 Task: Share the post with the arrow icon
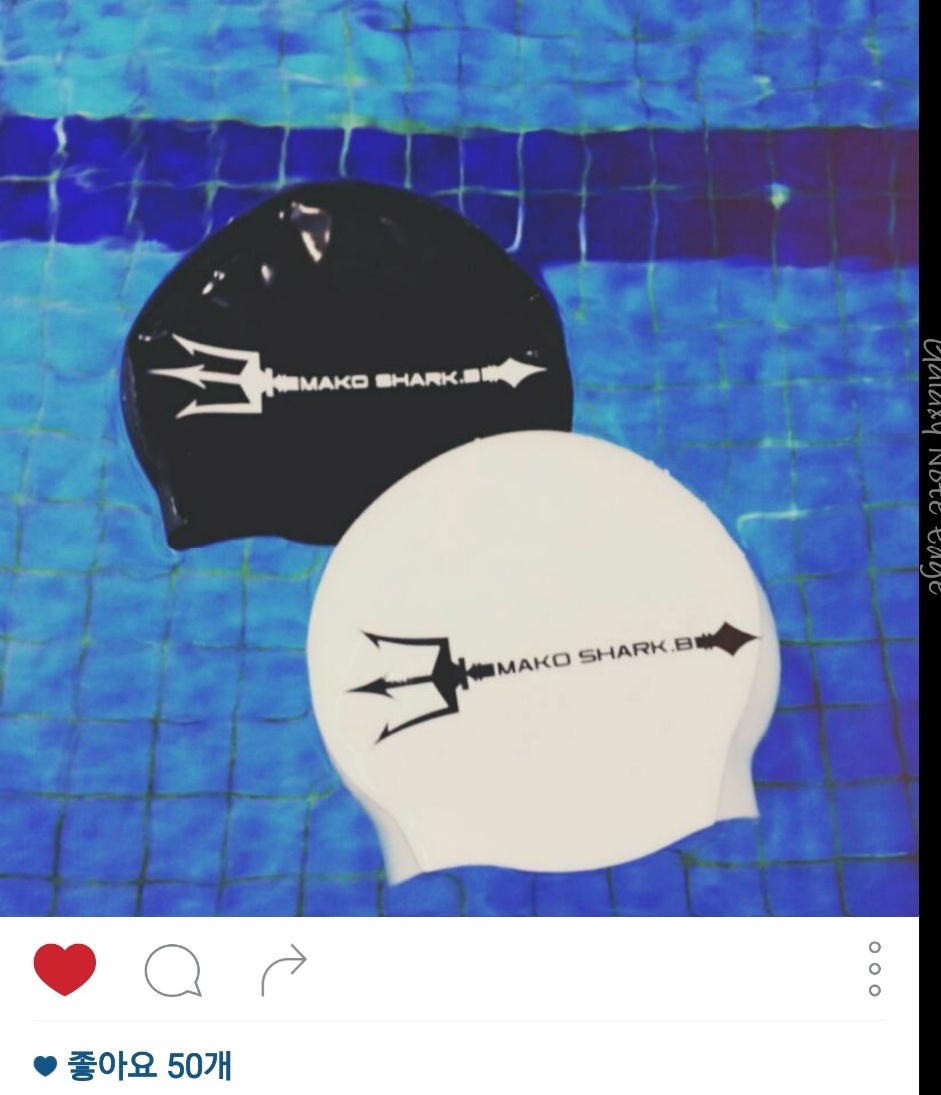[x=283, y=970]
